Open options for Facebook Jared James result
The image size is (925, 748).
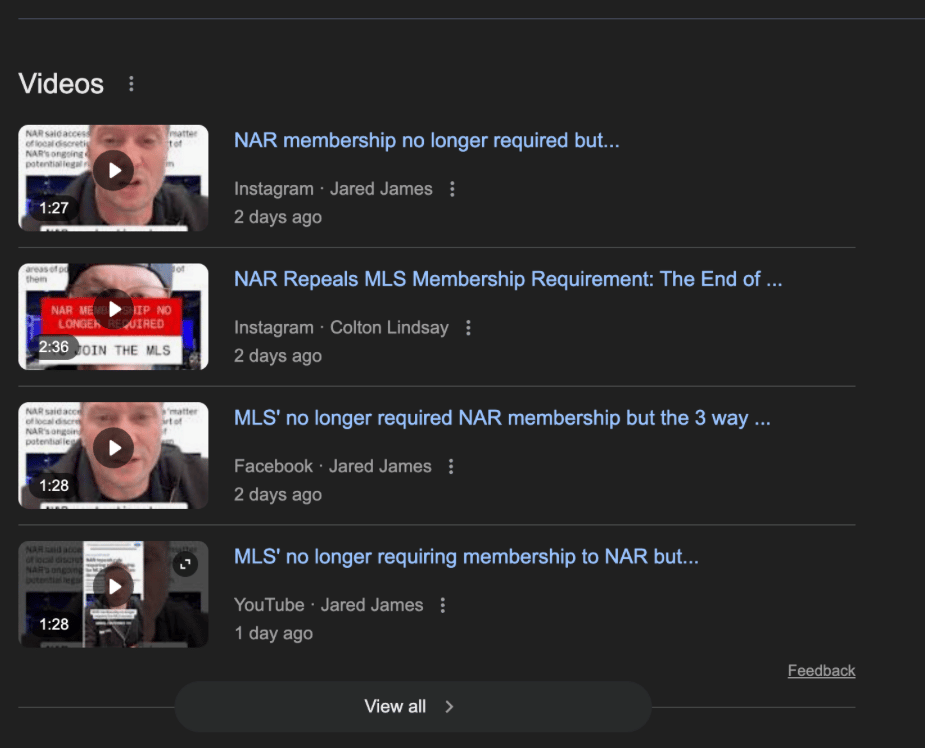click(x=451, y=466)
